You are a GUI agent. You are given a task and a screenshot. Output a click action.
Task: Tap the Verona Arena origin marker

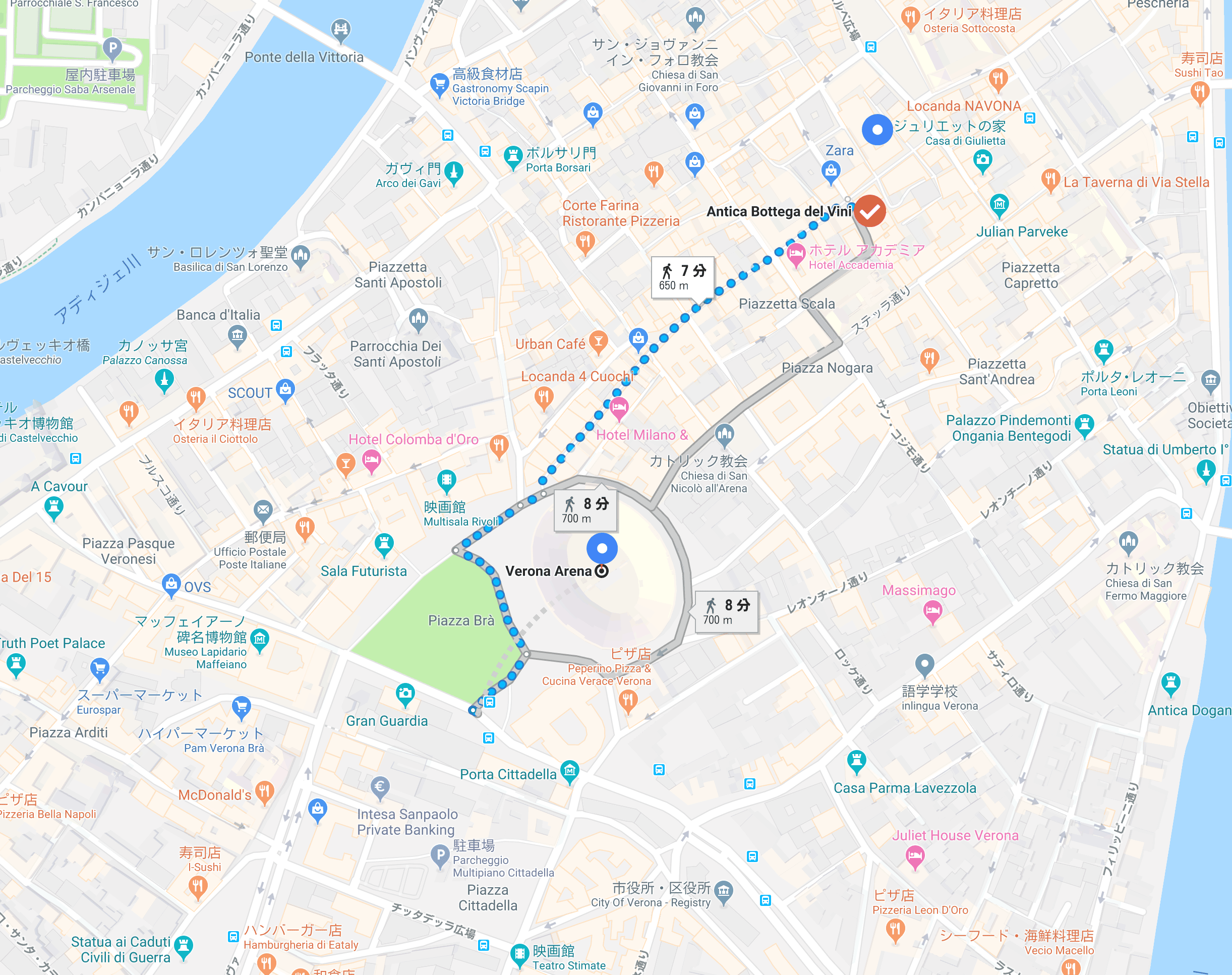point(602,548)
